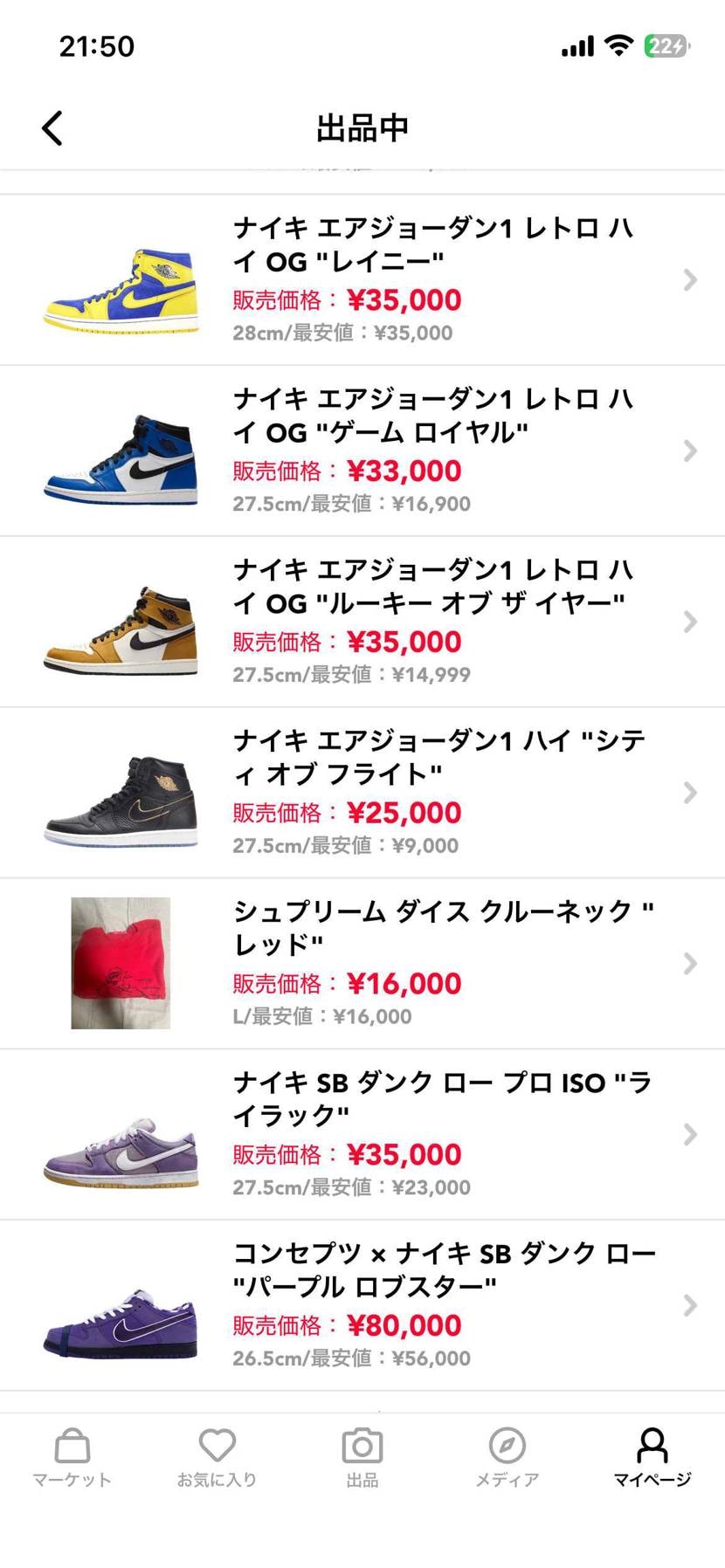Expand the レイニー listing via its chevron
The height and width of the screenshot is (1568, 725).
pos(689,279)
